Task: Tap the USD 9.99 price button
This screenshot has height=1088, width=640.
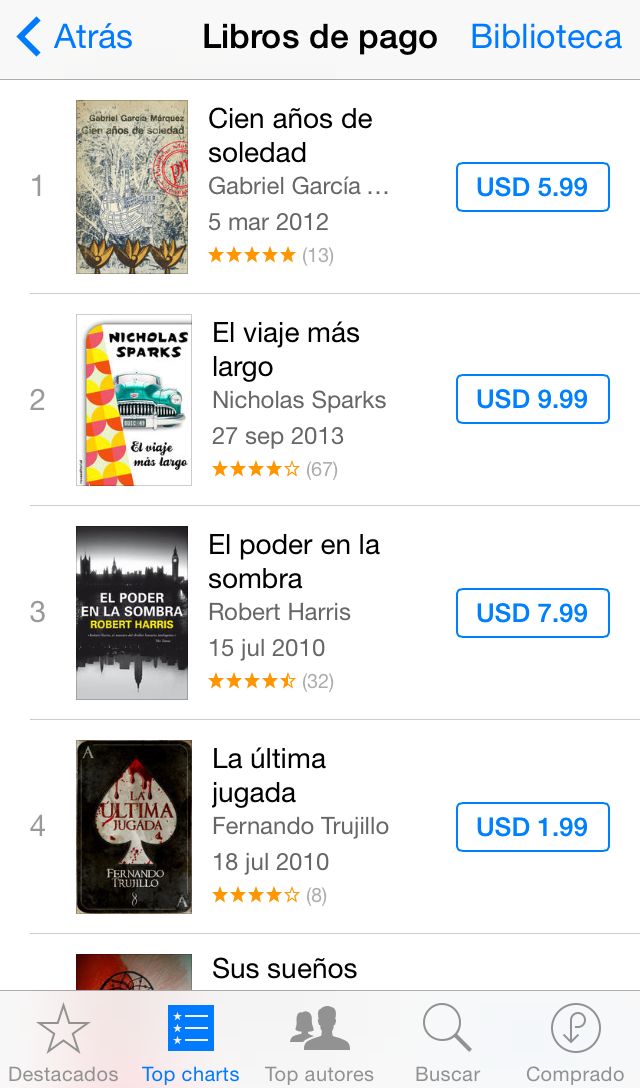Action: click(x=532, y=399)
